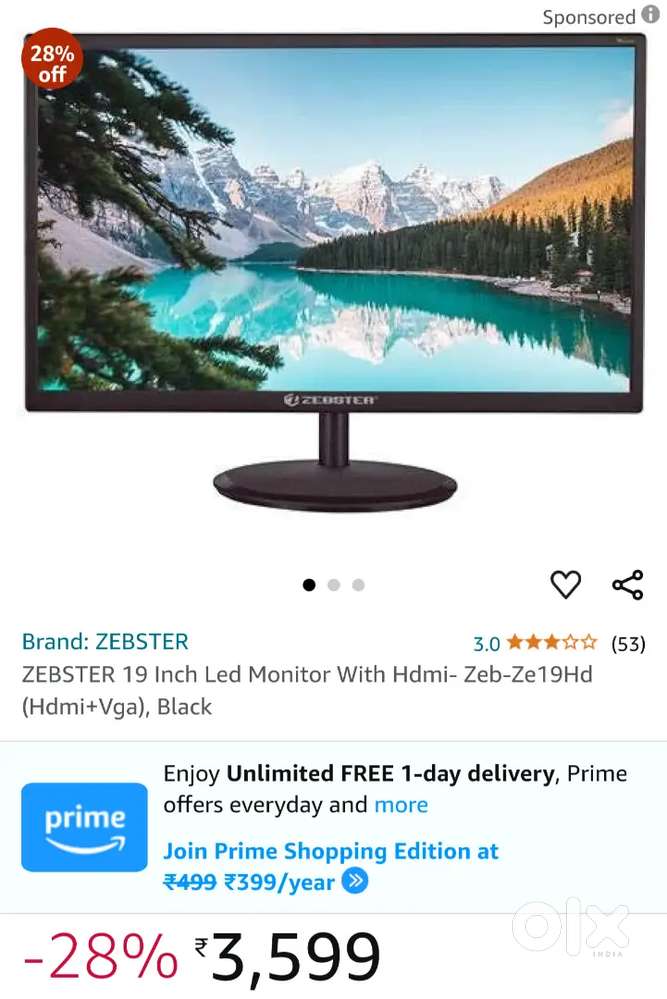This screenshot has height=999, width=667.
Task: Tap the 'more' Prime offers link
Action: tap(401, 805)
